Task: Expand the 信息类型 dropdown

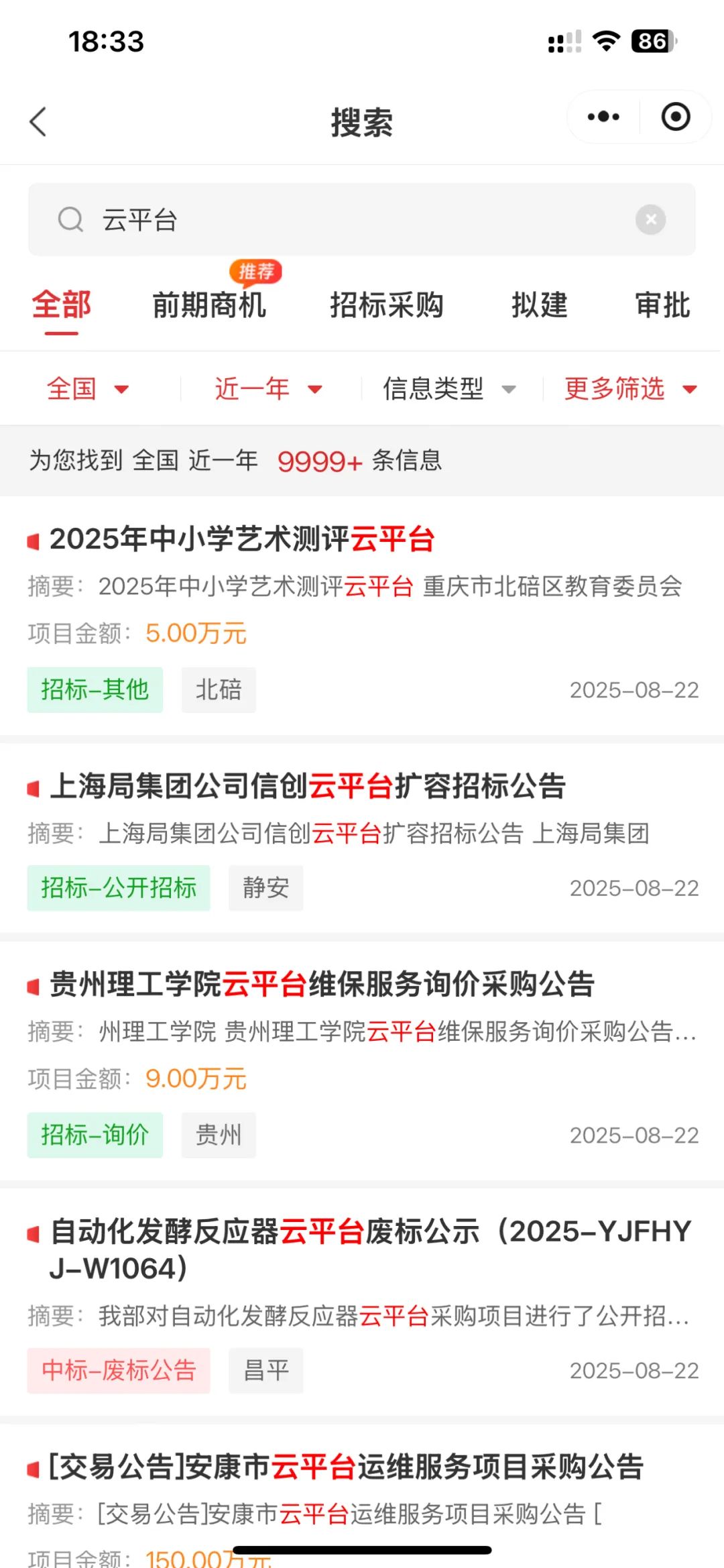Action: click(x=450, y=388)
